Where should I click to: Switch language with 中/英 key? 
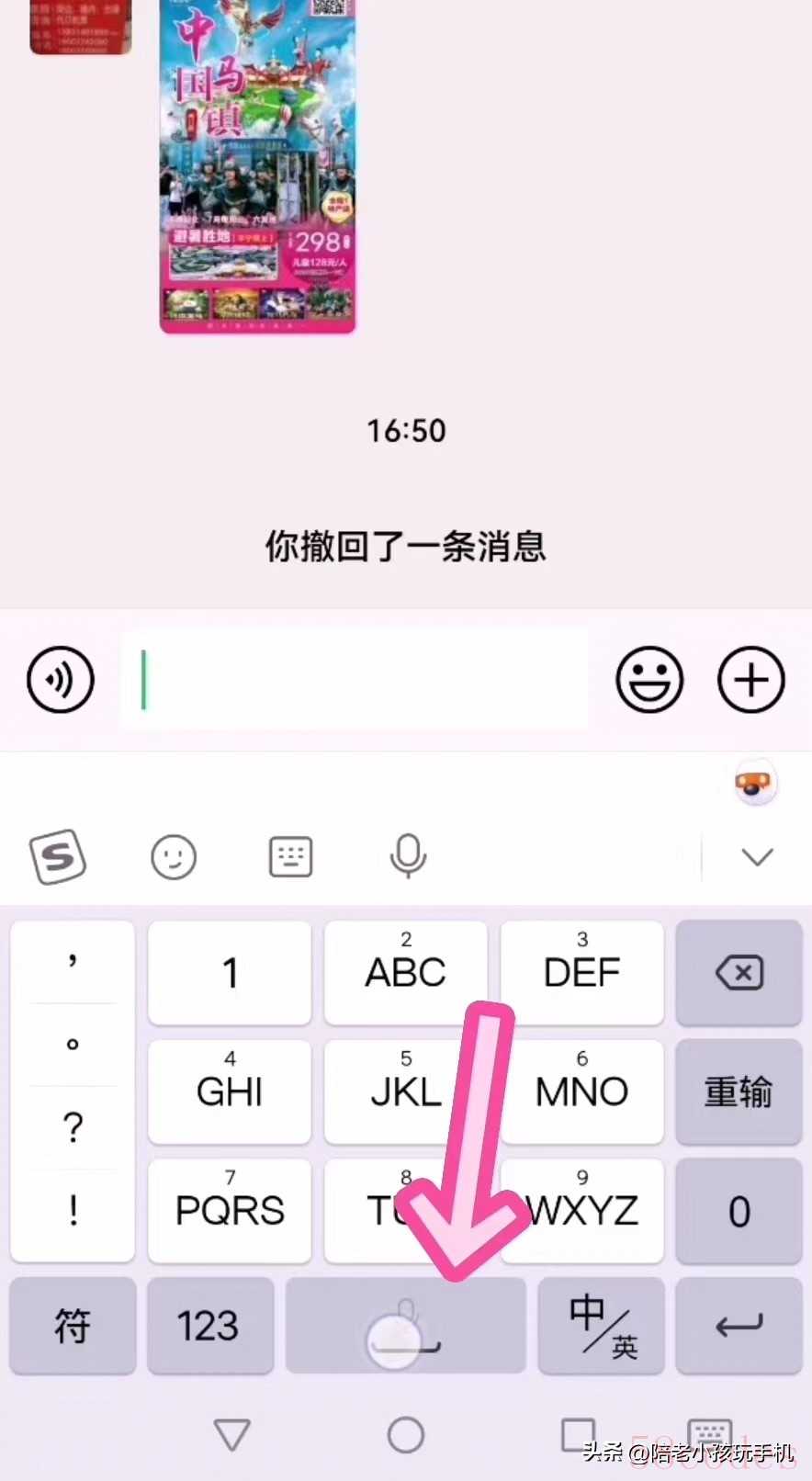pyautogui.click(x=602, y=1326)
